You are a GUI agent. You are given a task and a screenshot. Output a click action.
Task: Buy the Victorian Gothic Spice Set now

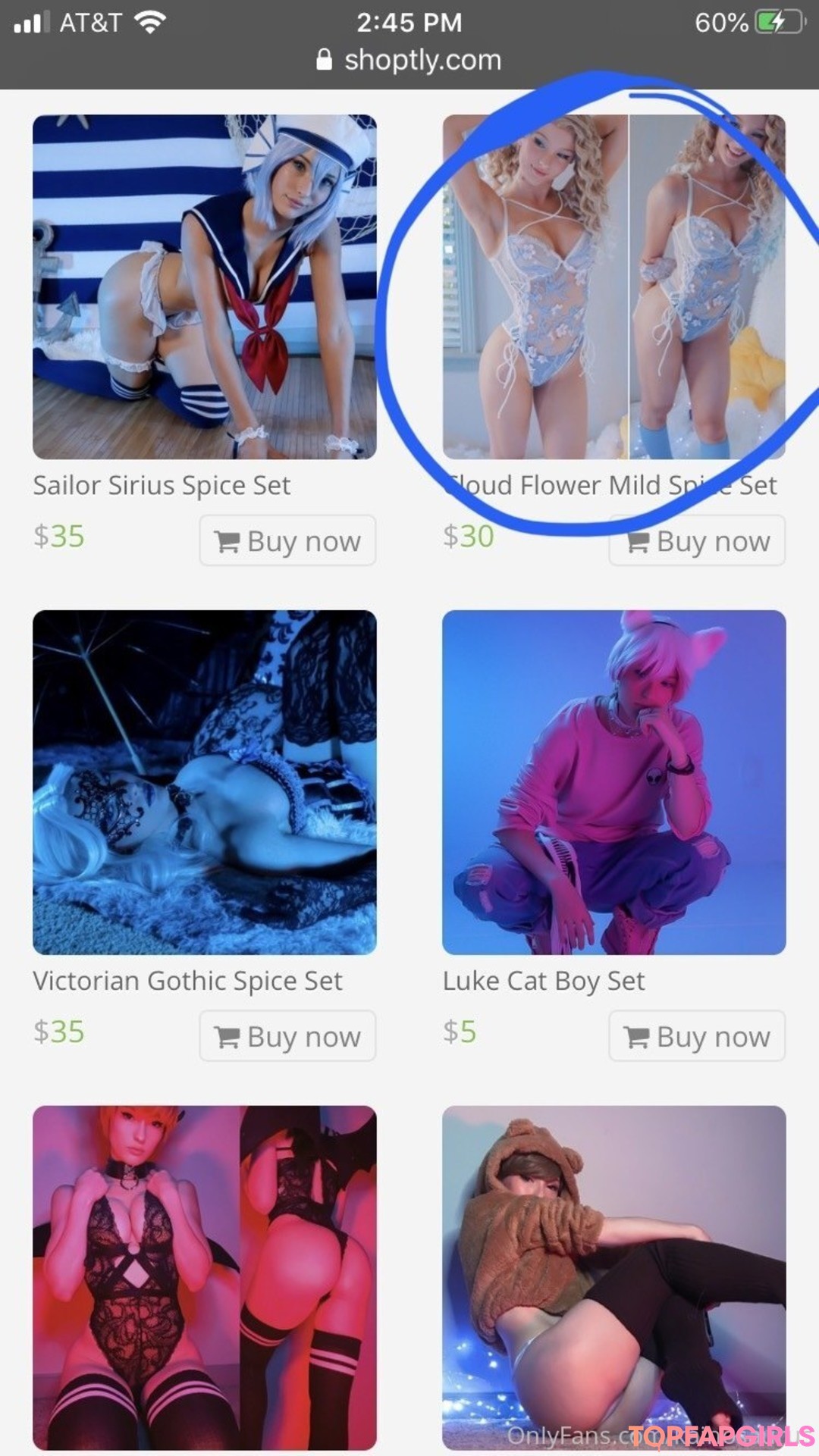(x=287, y=1035)
